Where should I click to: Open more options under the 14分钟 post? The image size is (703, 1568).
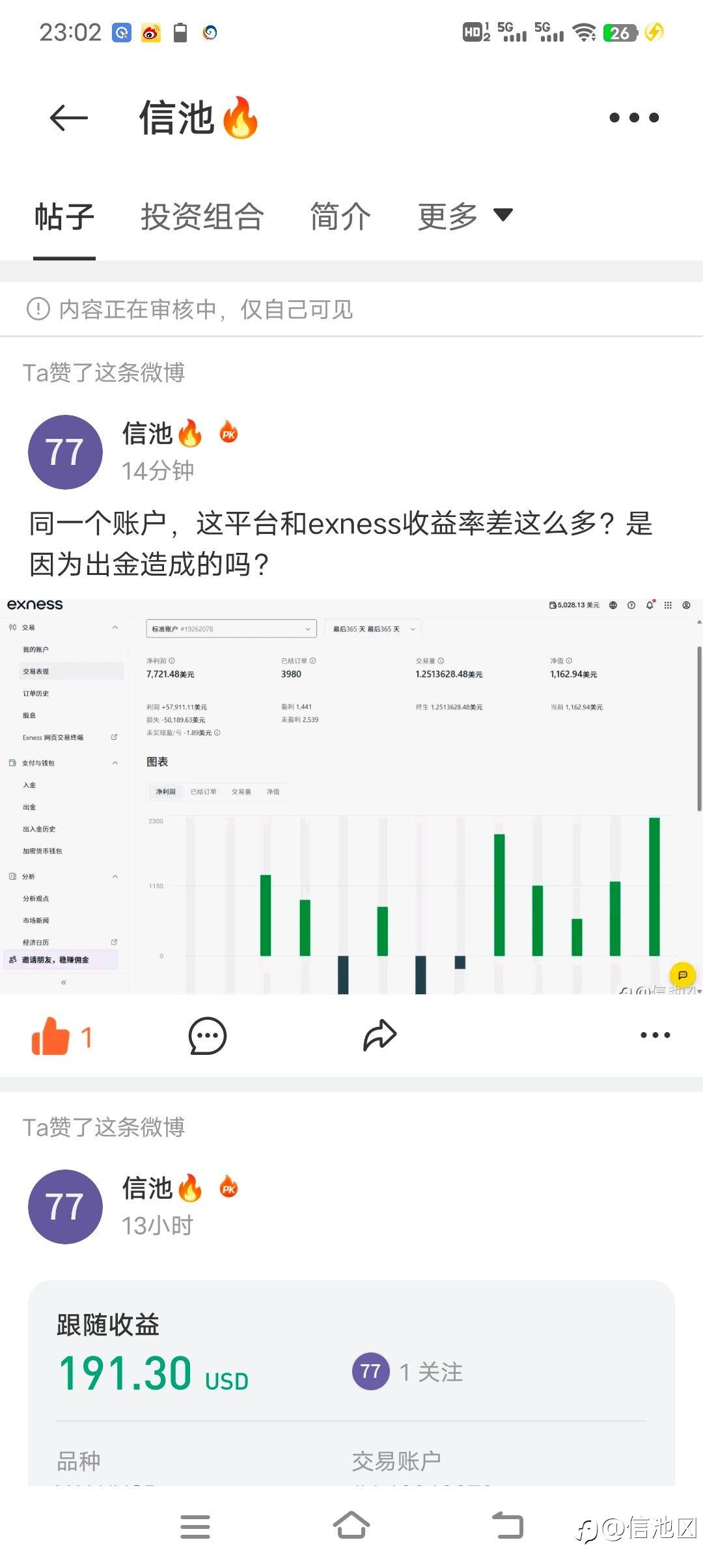tap(655, 1035)
